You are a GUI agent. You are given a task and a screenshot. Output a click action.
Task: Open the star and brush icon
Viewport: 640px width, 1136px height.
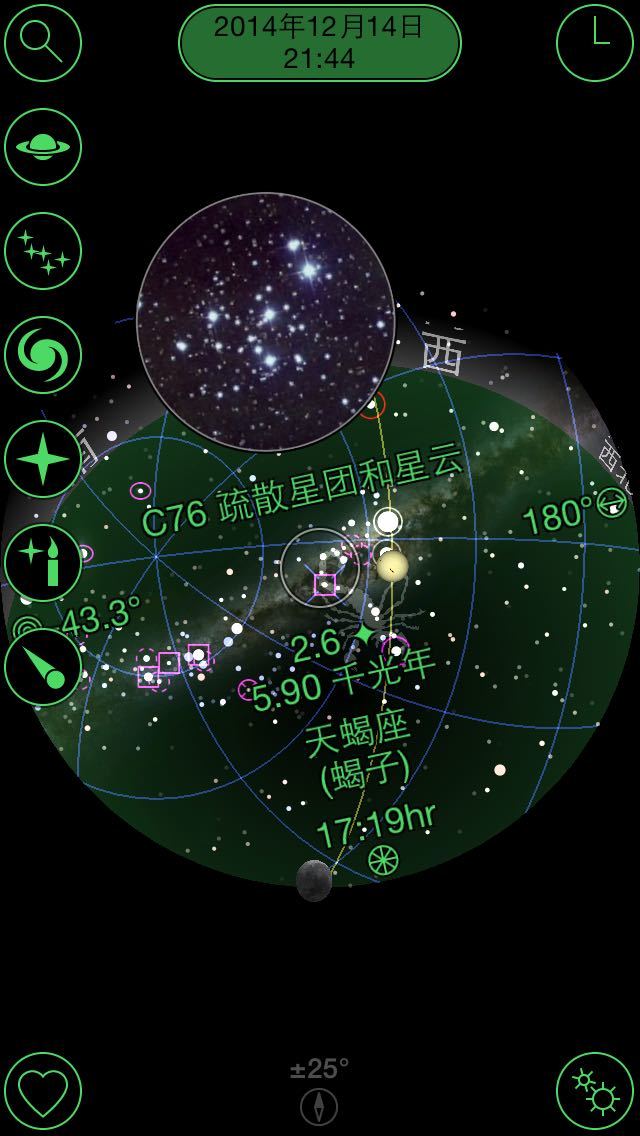pyautogui.click(x=43, y=563)
